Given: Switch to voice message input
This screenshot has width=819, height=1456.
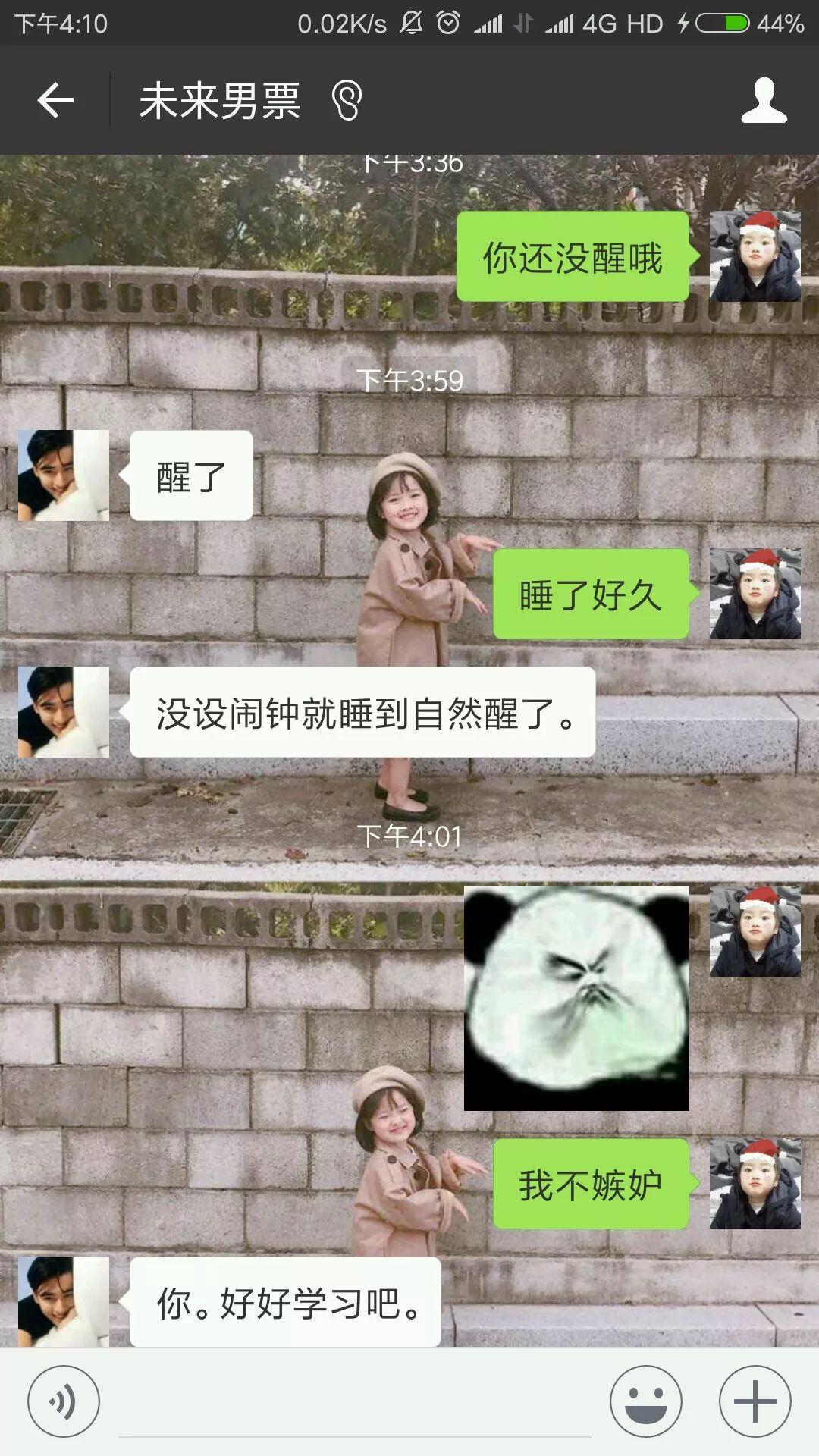Looking at the screenshot, I should pos(64,1401).
